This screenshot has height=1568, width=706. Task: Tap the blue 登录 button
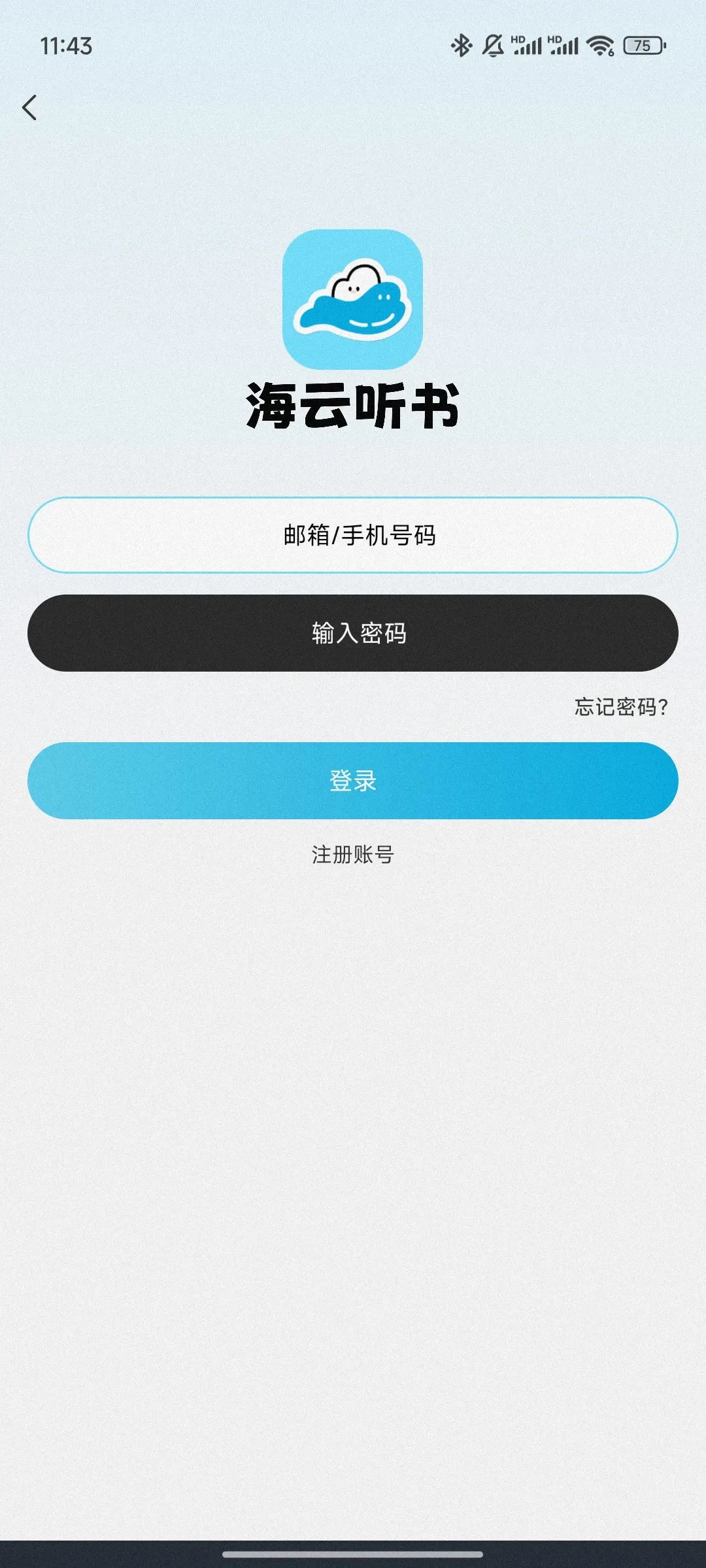pyautogui.click(x=353, y=781)
